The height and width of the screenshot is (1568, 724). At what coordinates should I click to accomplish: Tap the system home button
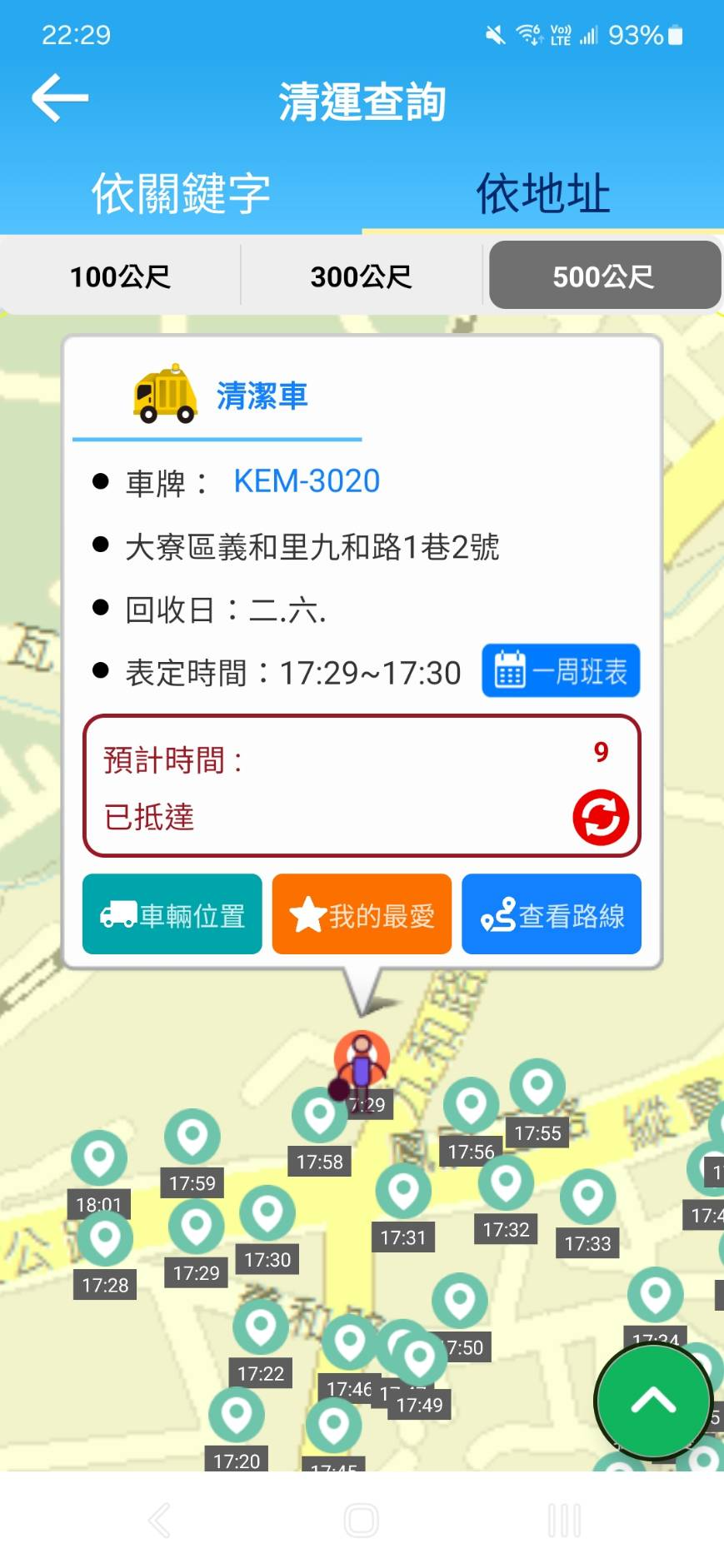(362, 1521)
